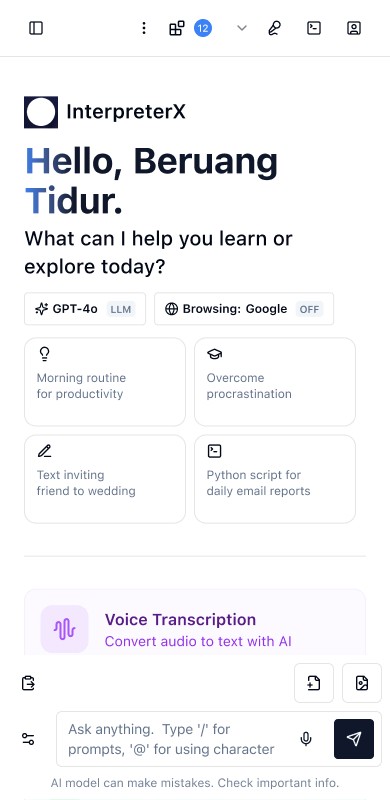Send the message with paper plane button
This screenshot has width=390, height=800.
[354, 739]
